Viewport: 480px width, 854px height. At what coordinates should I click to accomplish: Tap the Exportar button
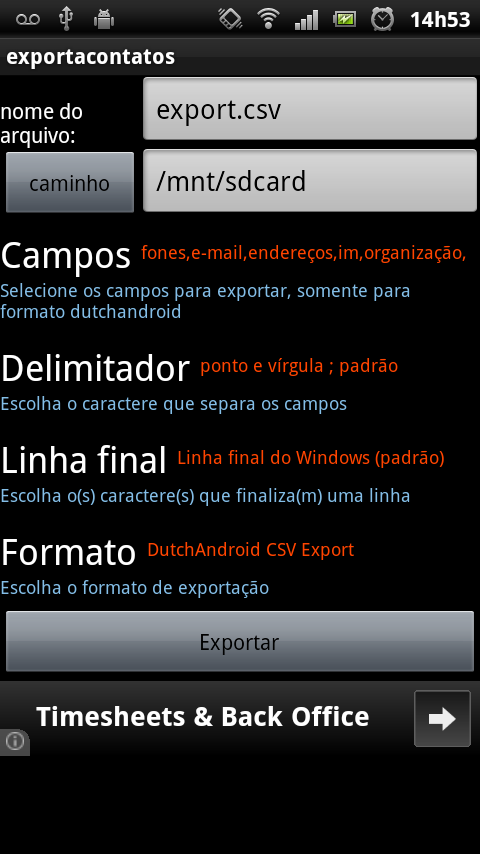tap(240, 642)
